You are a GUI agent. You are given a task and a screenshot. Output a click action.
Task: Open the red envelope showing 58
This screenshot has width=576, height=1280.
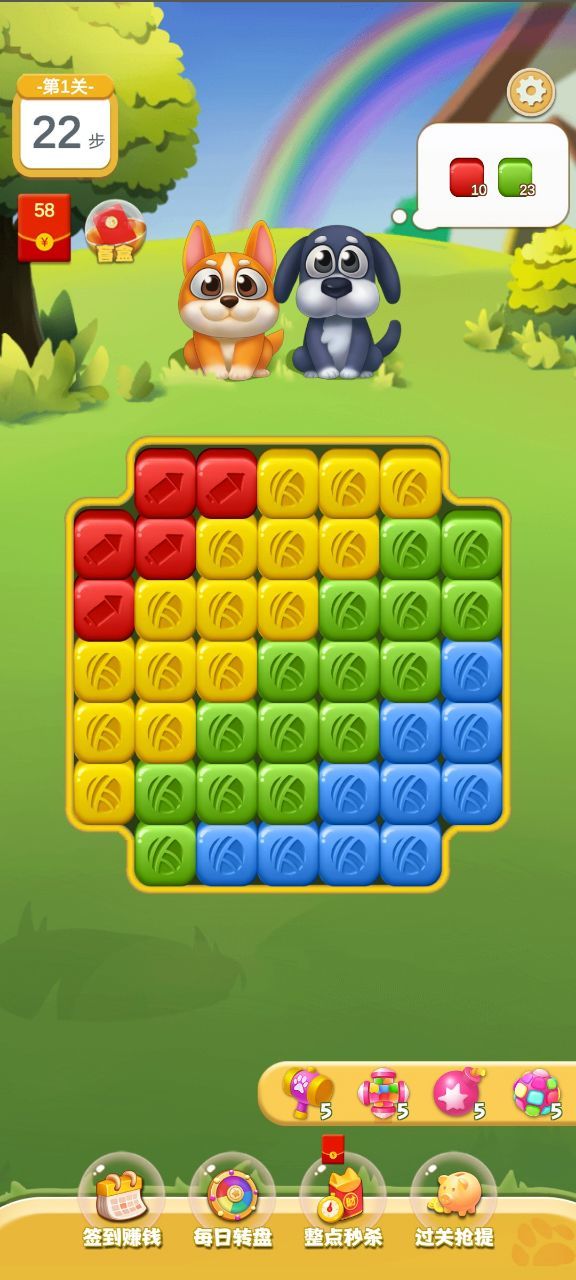tap(44, 228)
